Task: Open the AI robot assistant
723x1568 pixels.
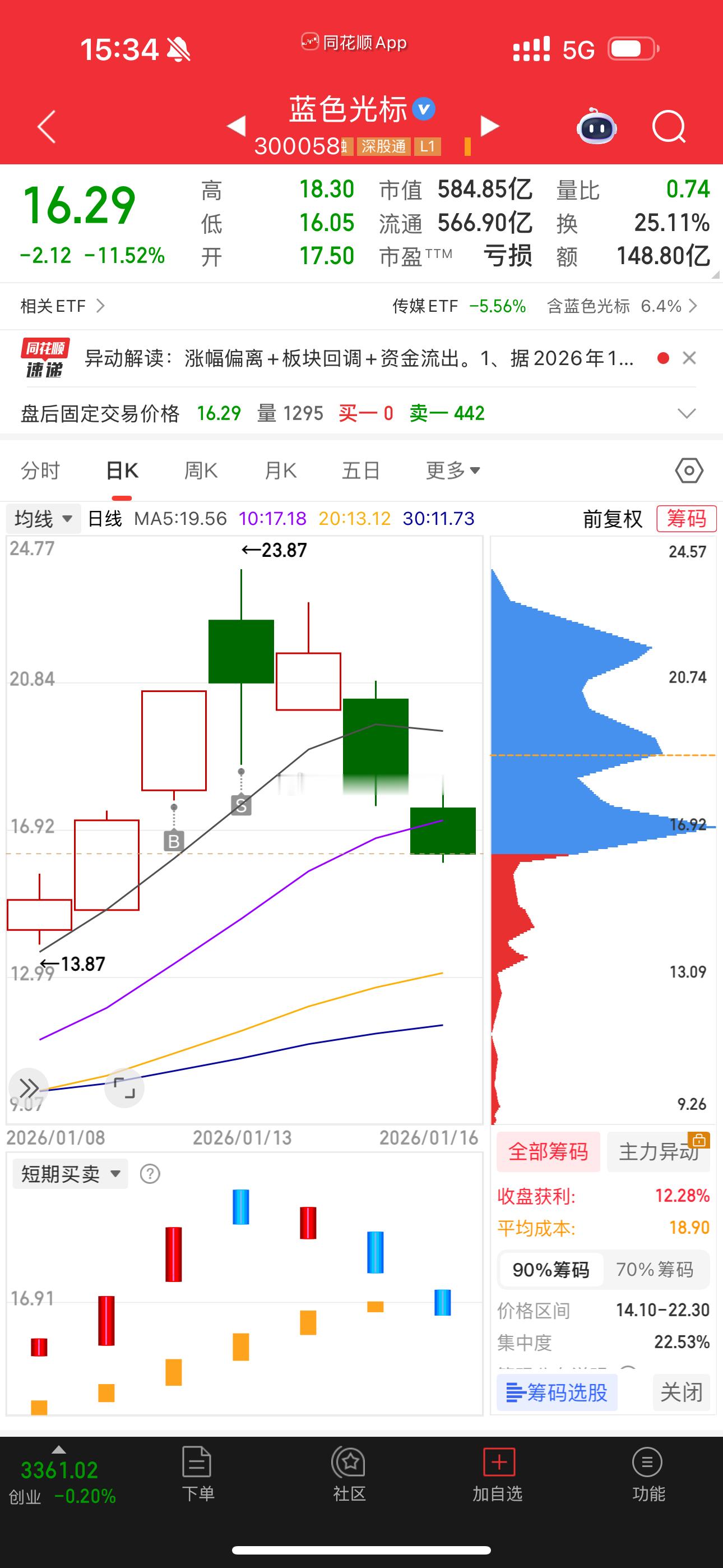Action: click(596, 127)
